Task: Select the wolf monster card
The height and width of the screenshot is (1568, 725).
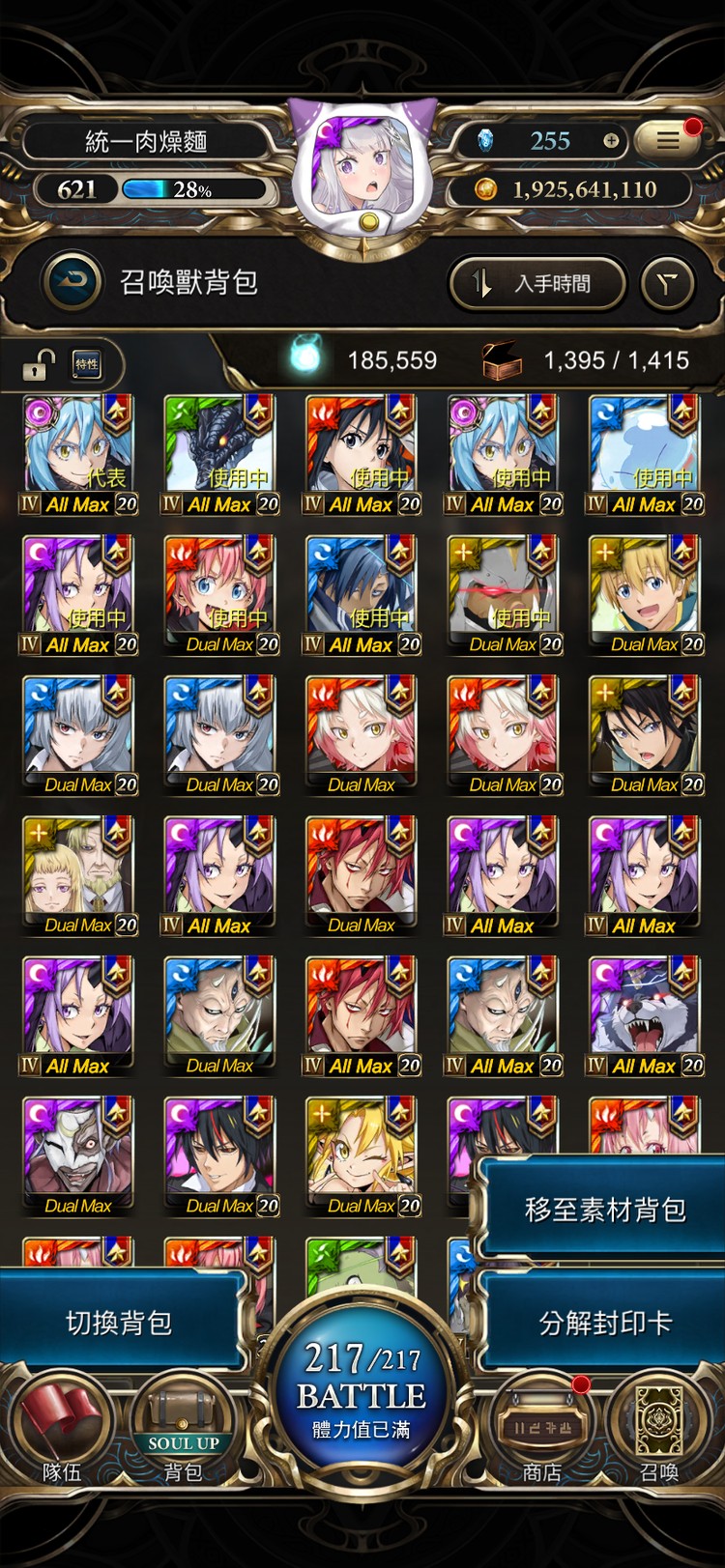Action: 645,1015
